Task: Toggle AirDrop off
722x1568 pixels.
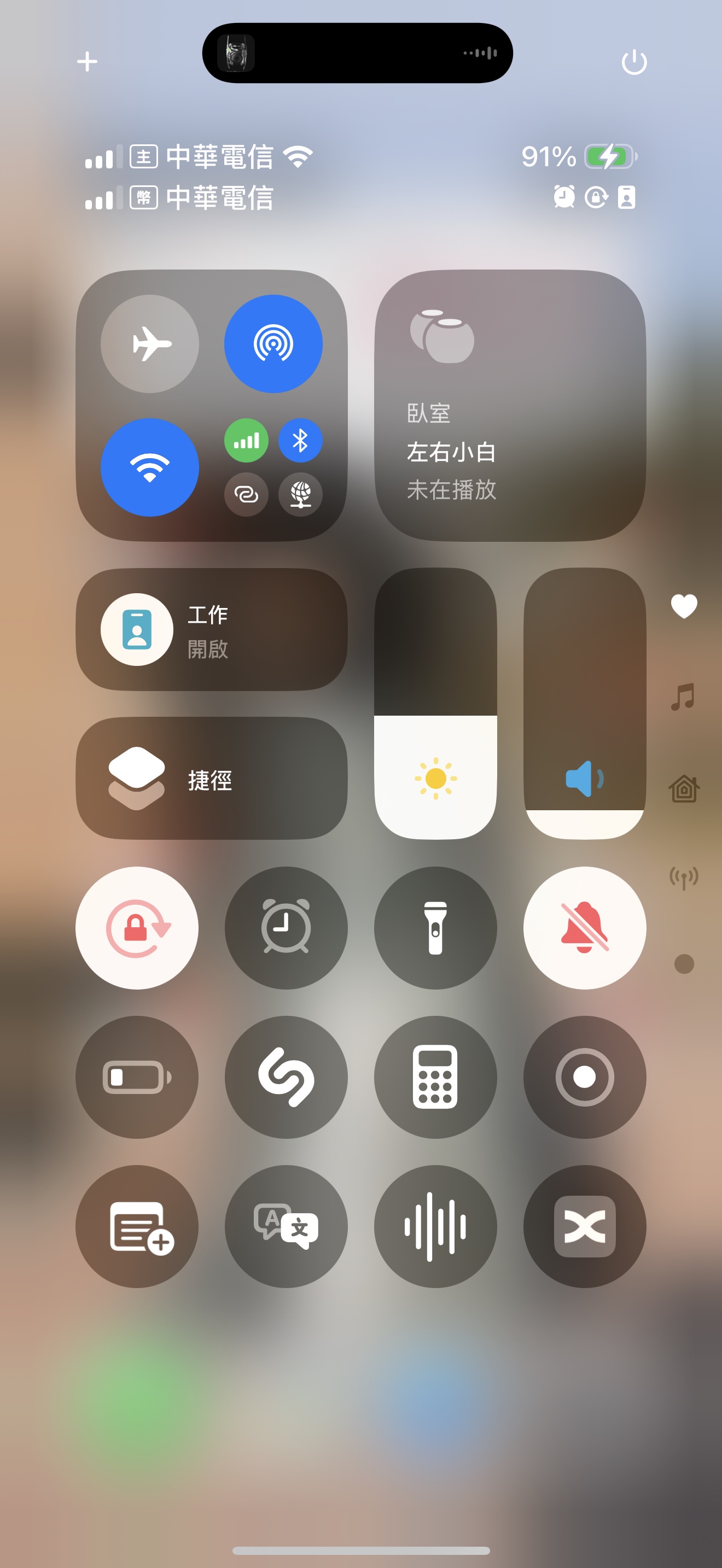Action: point(273,344)
